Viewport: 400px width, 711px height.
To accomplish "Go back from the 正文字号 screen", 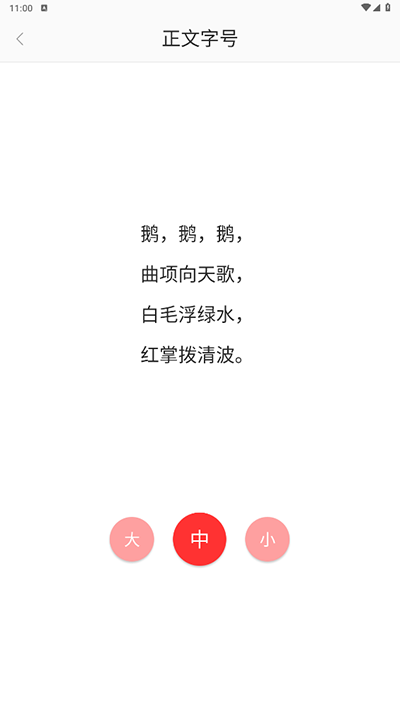I will pos(20,39).
